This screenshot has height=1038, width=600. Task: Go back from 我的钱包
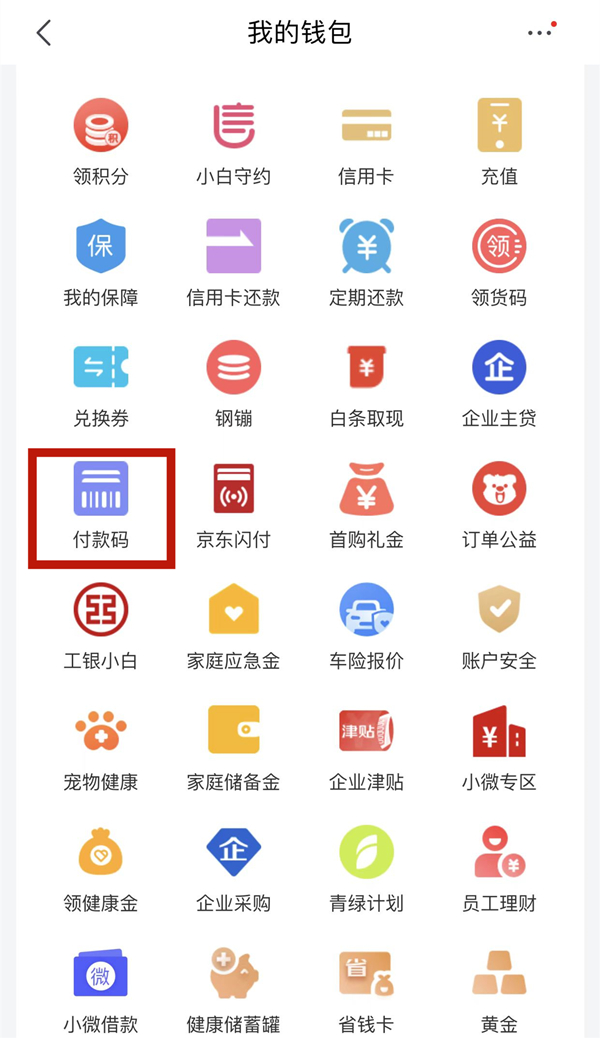43,33
